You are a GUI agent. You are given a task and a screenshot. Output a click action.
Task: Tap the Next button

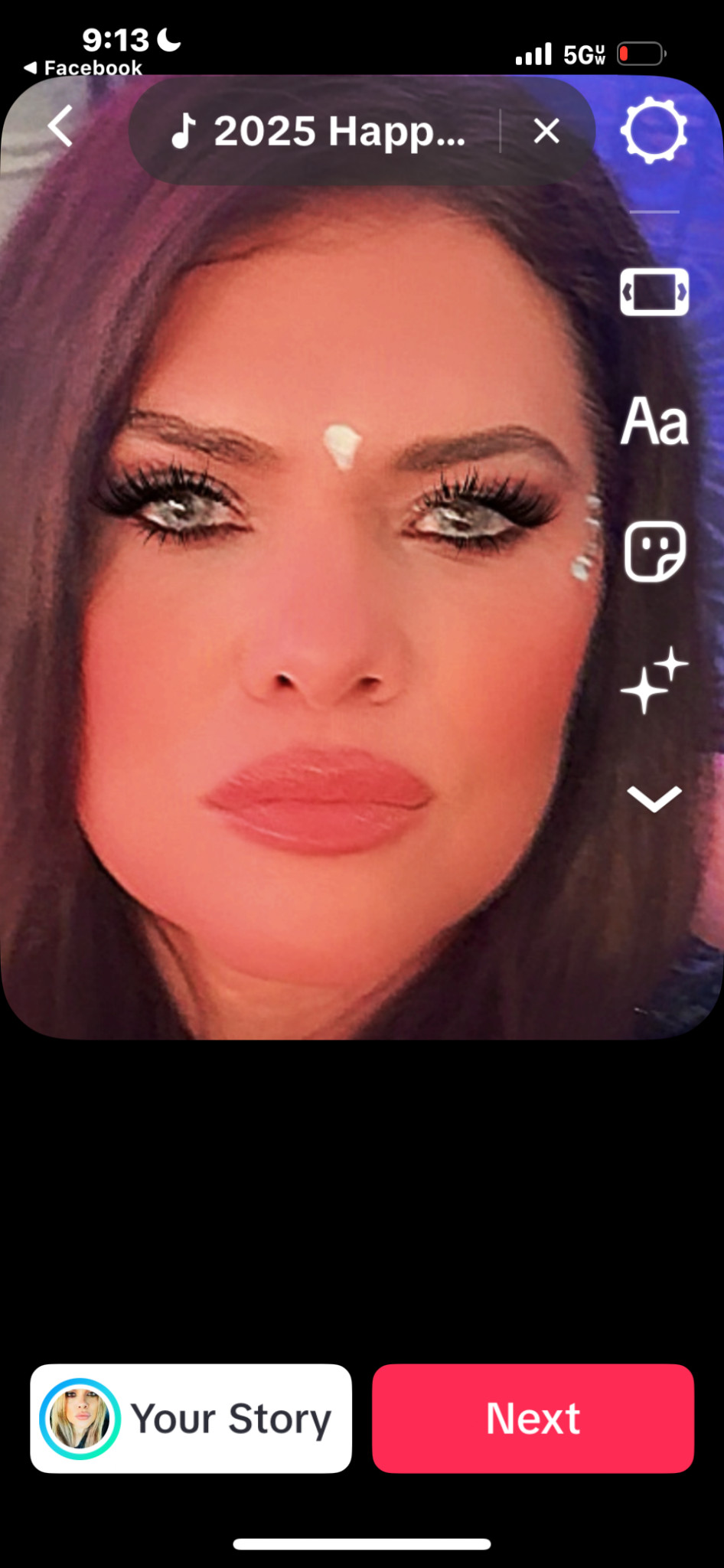[533, 1418]
